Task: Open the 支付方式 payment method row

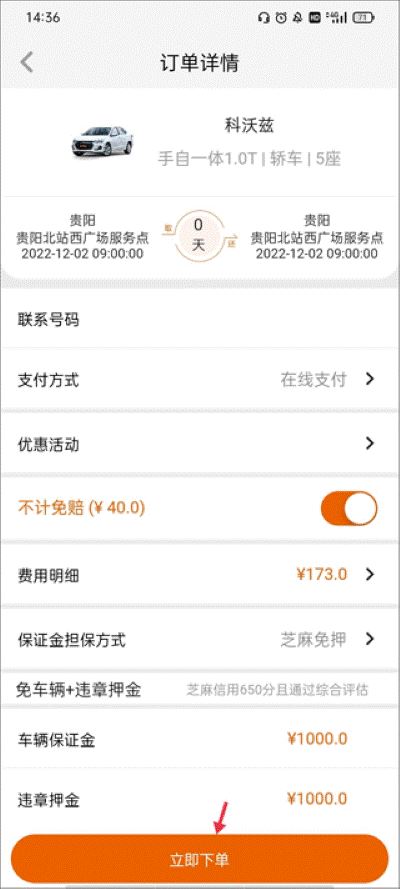Action: click(200, 379)
